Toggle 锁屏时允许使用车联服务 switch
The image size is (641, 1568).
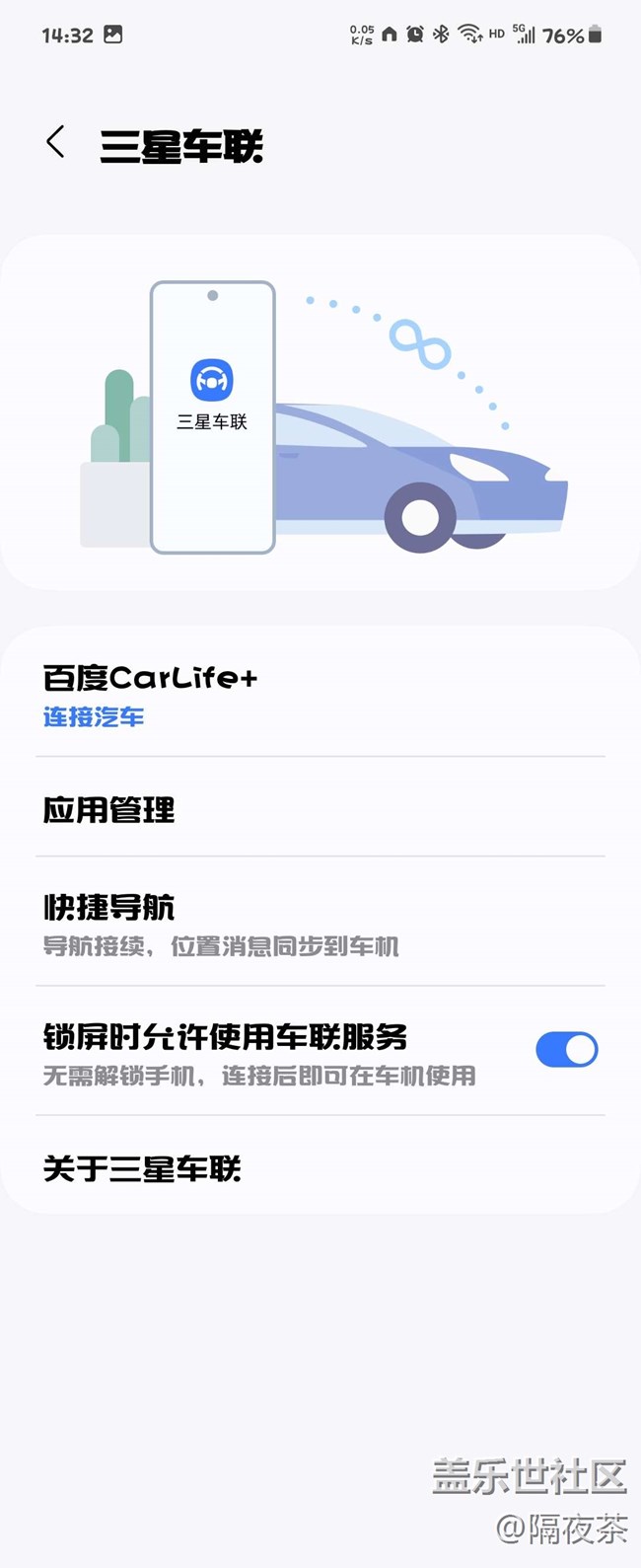(566, 1050)
